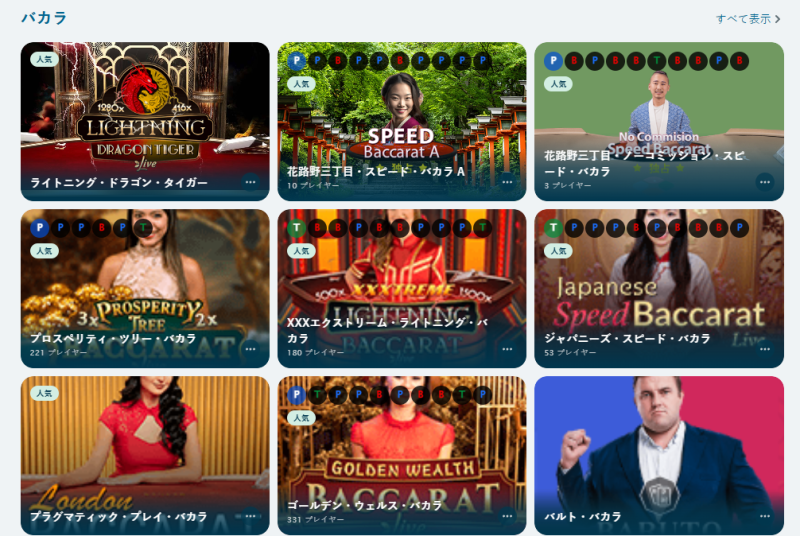Open プロスペリティ・ツリー・バカラ game

(x=145, y=285)
